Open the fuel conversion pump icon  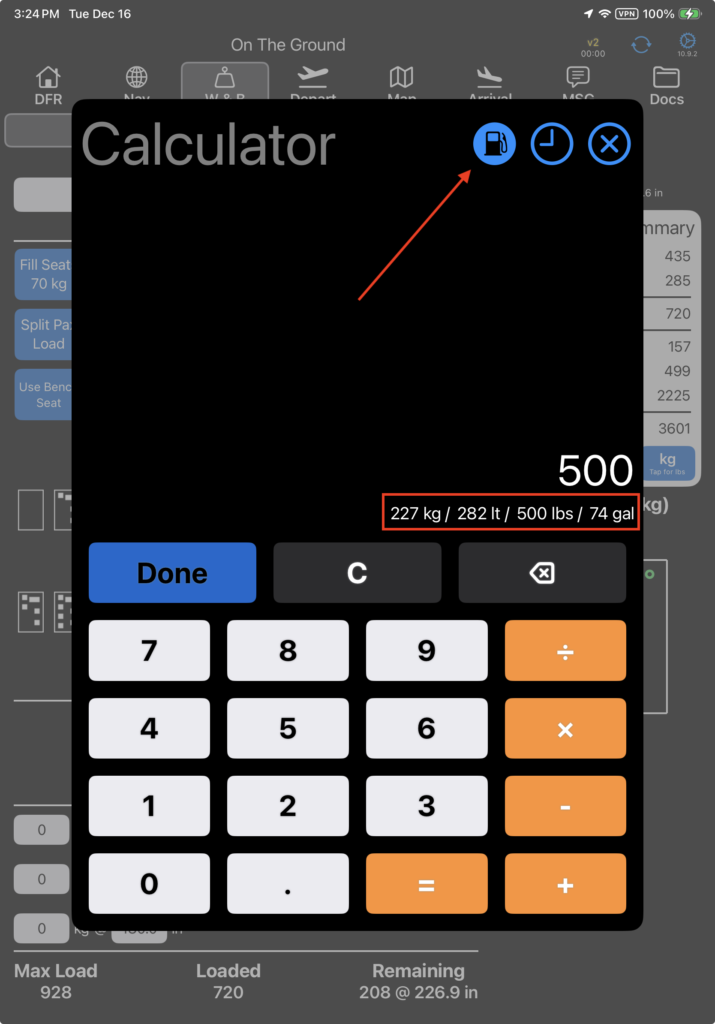point(494,145)
